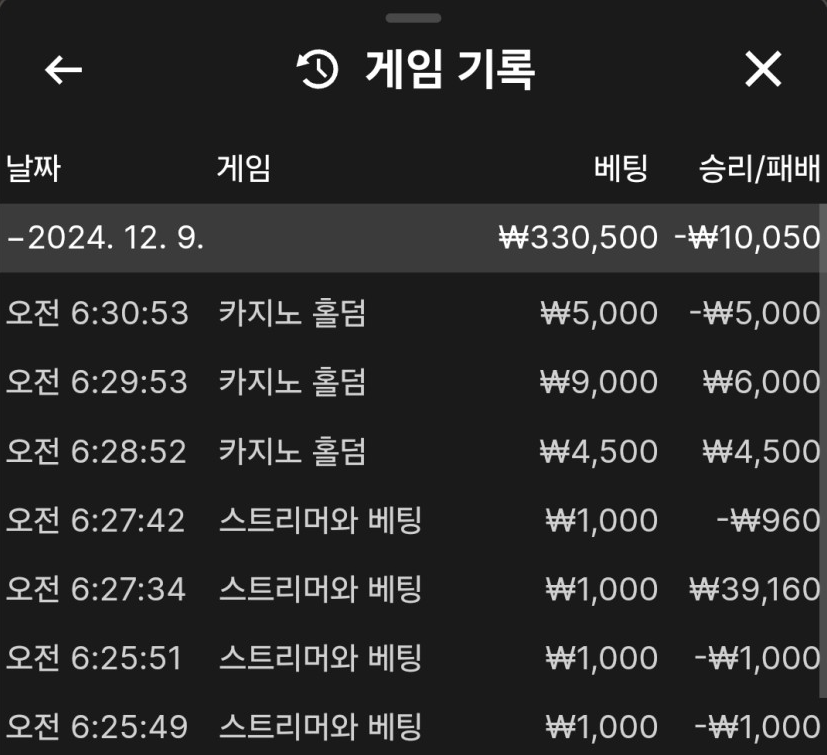827x755 pixels.
Task: Collapse the 2024. 12. 9. date group
Action: [106, 238]
